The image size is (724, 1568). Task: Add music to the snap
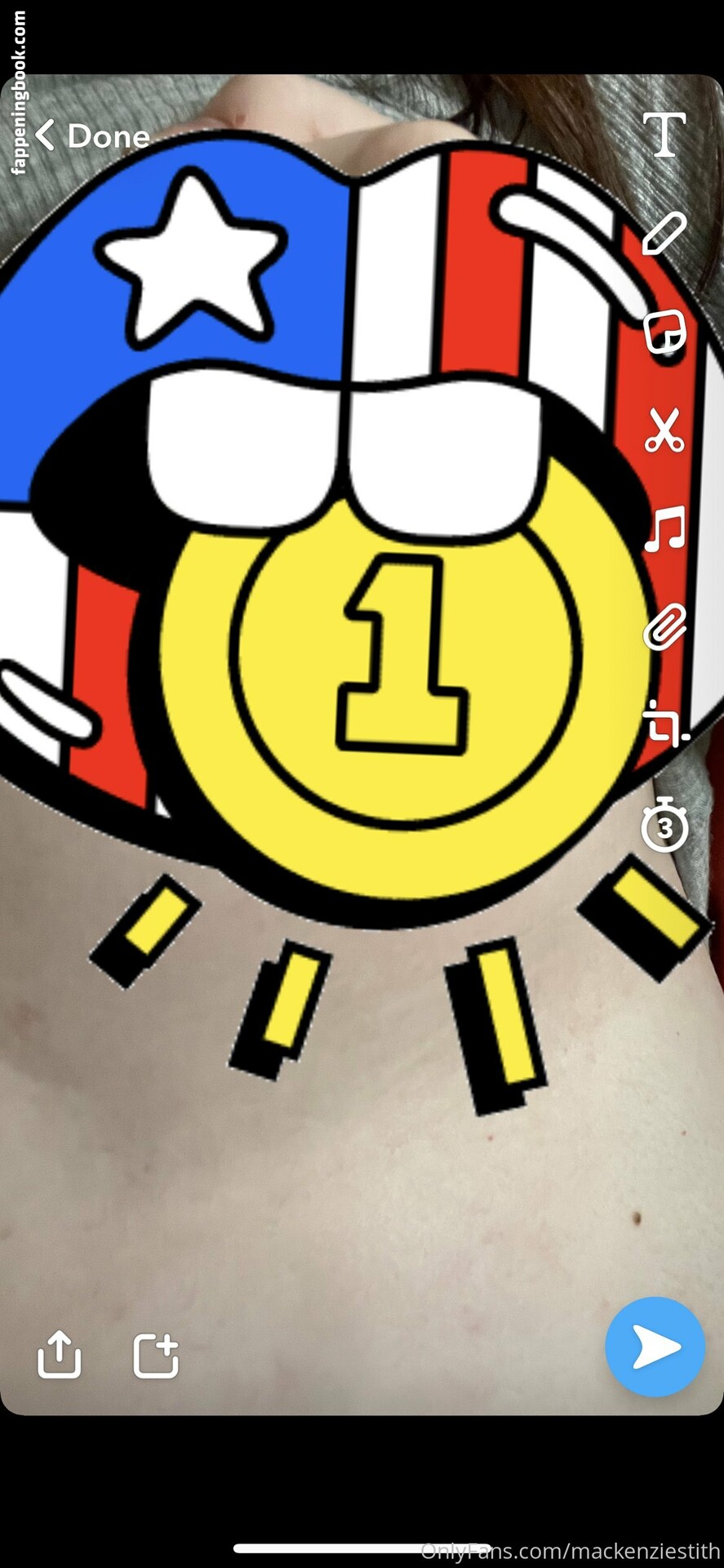tap(664, 529)
